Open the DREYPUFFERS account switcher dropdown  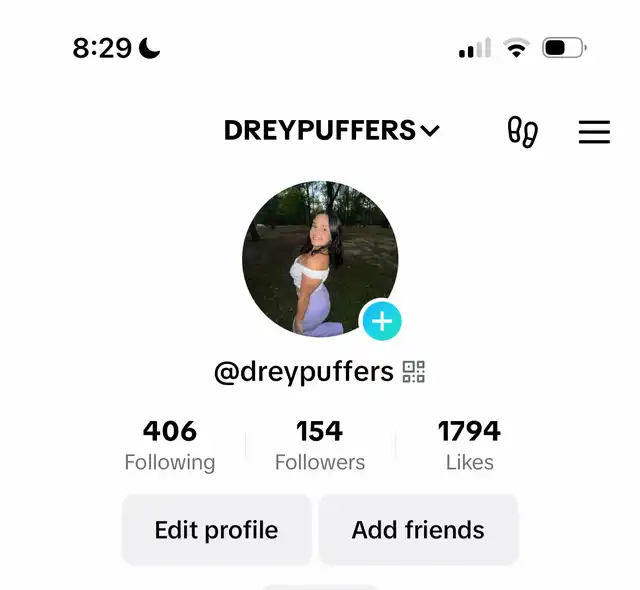(331, 131)
